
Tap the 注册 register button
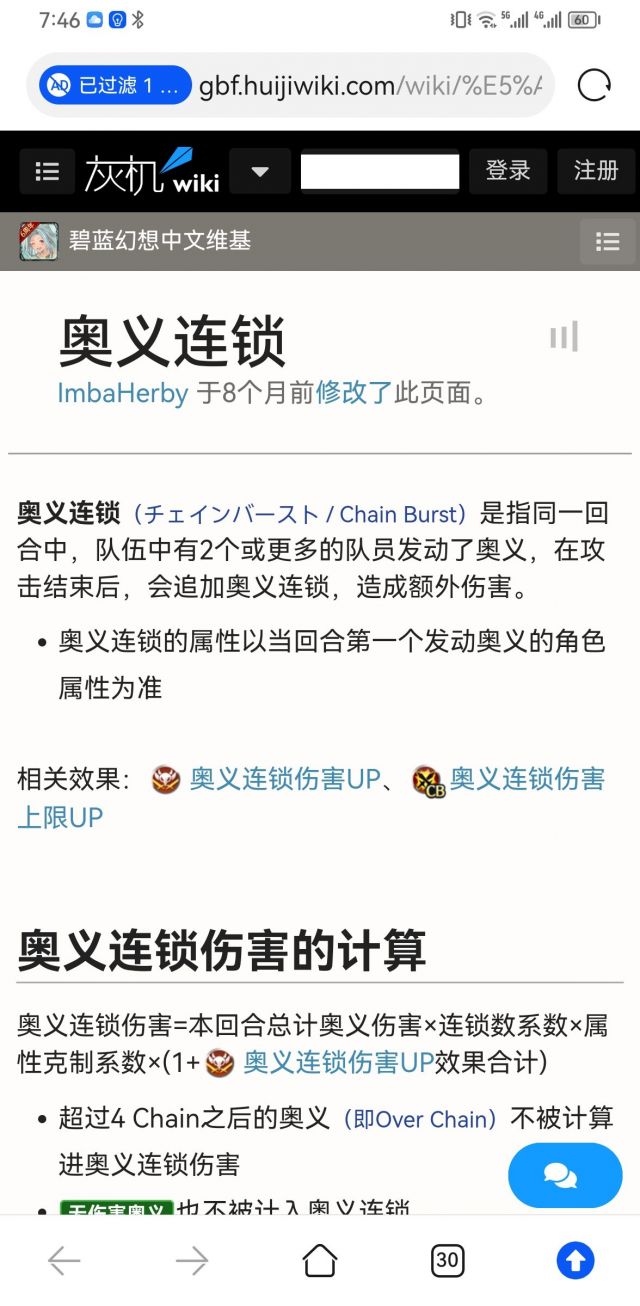[x=596, y=171]
